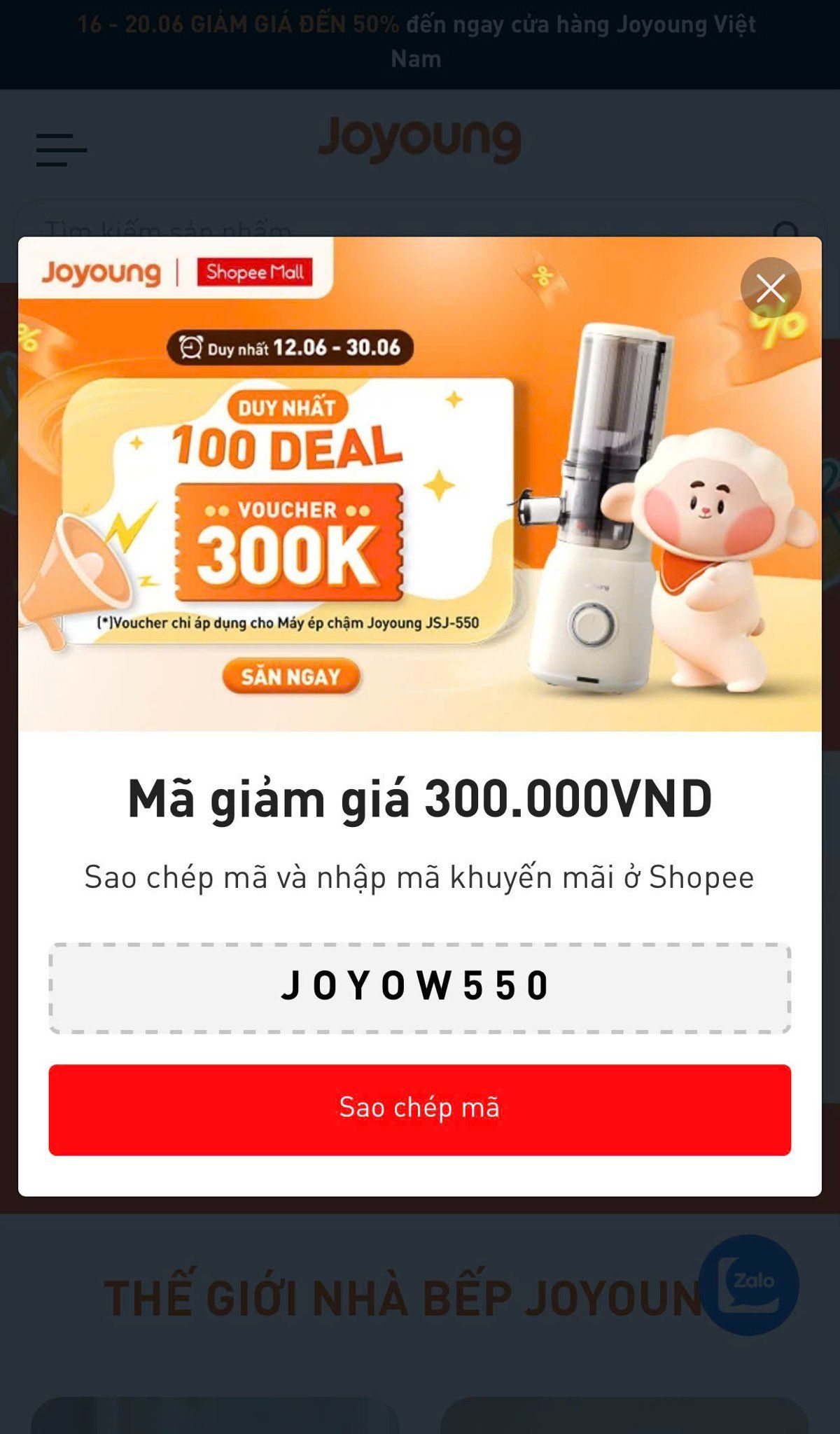This screenshot has height=1434, width=840.
Task: Close the voucher popup
Action: (771, 288)
